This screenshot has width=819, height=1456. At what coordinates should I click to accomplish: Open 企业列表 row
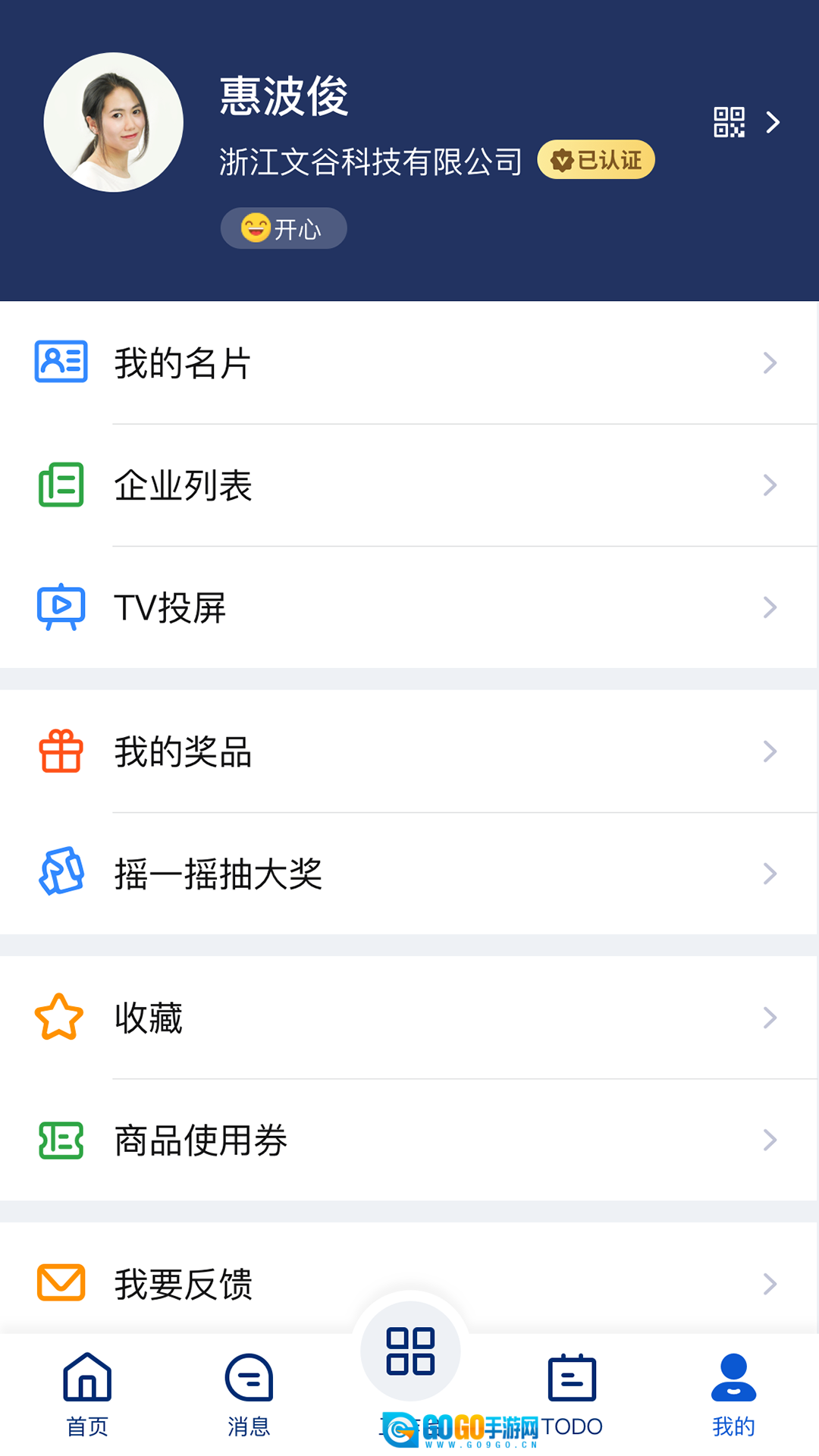click(x=409, y=485)
